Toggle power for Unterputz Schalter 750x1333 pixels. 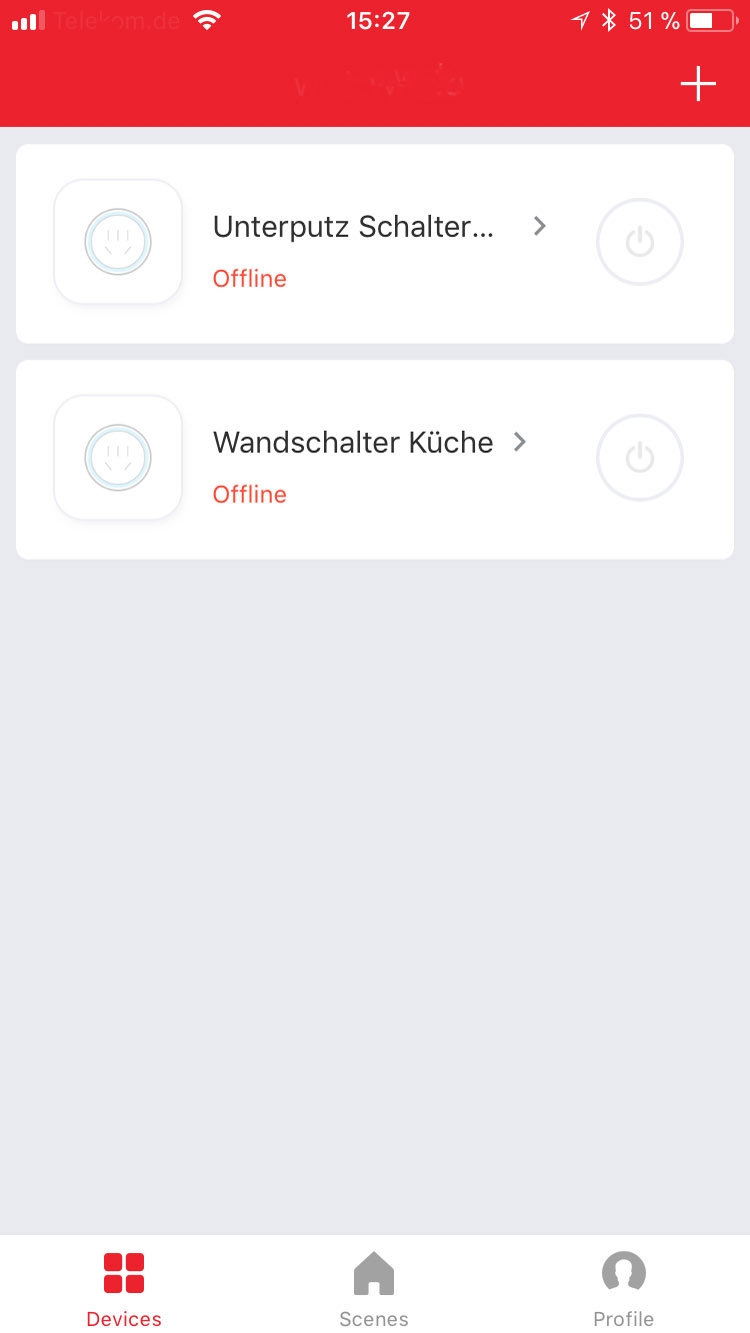point(639,242)
